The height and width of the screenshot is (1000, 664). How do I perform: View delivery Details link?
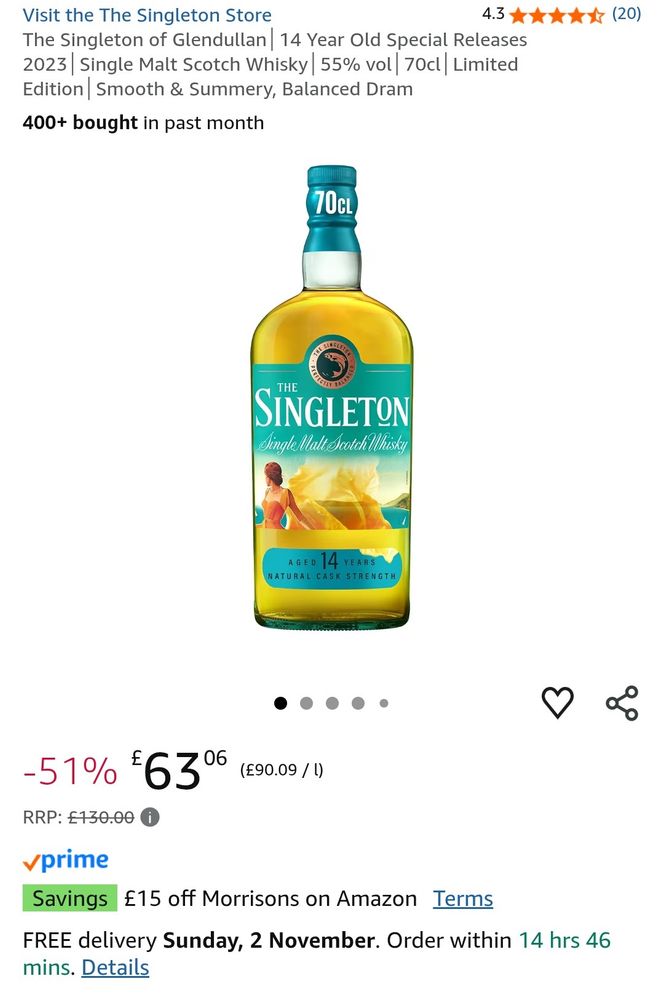pos(115,967)
